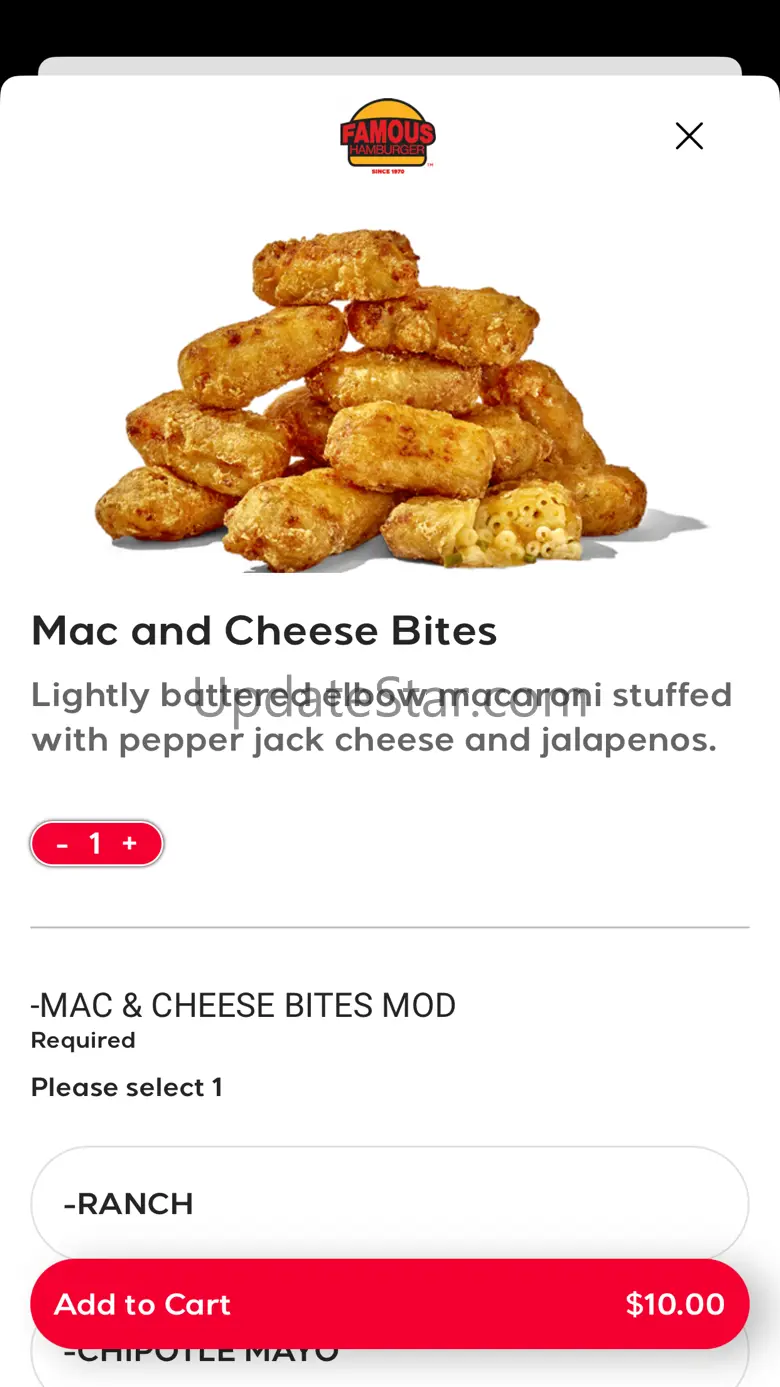Decrease the item quantity by one
Viewport: 780px width, 1387px height.
62,845
